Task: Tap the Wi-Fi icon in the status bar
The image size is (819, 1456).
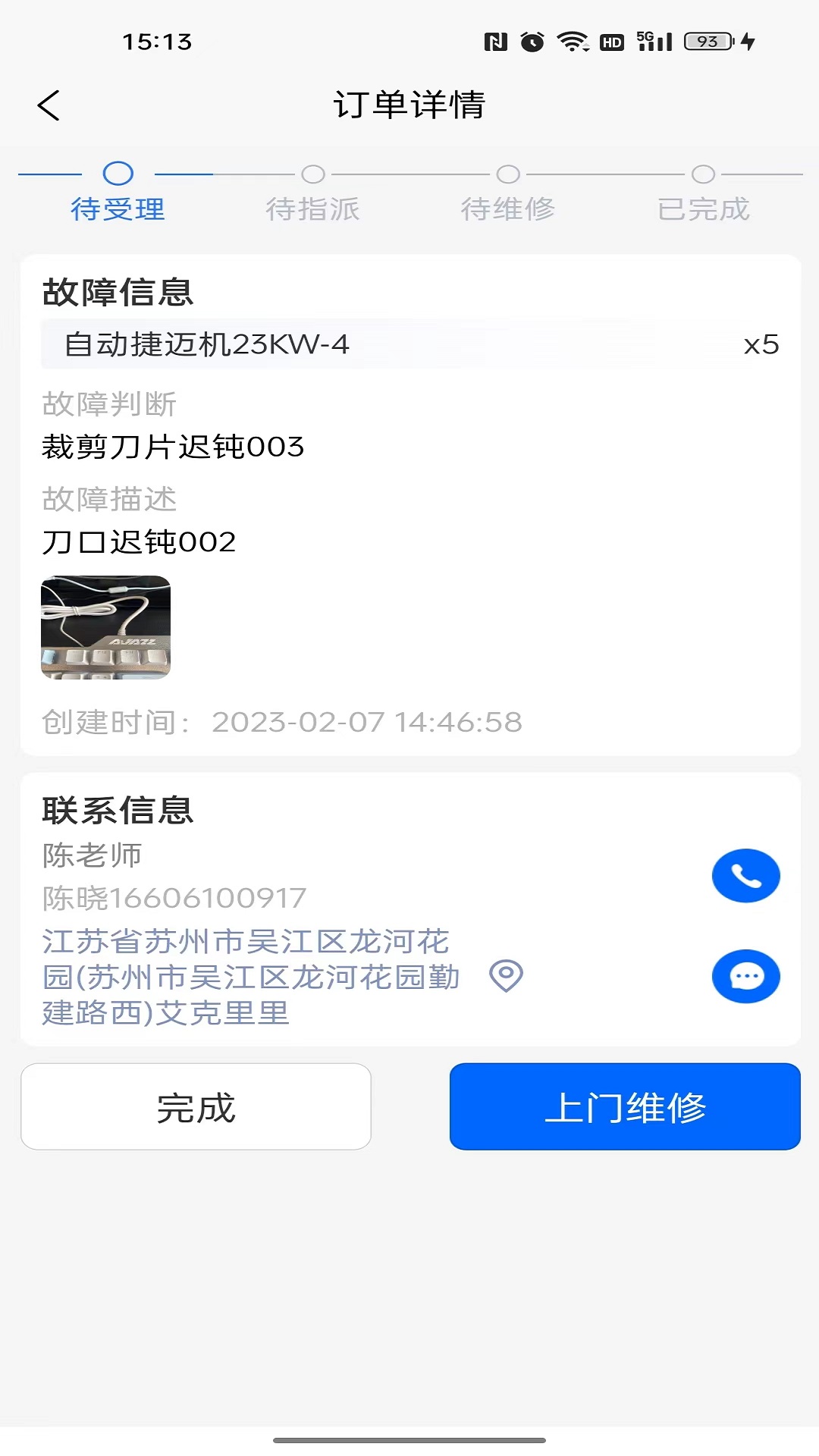Action: coord(573,42)
